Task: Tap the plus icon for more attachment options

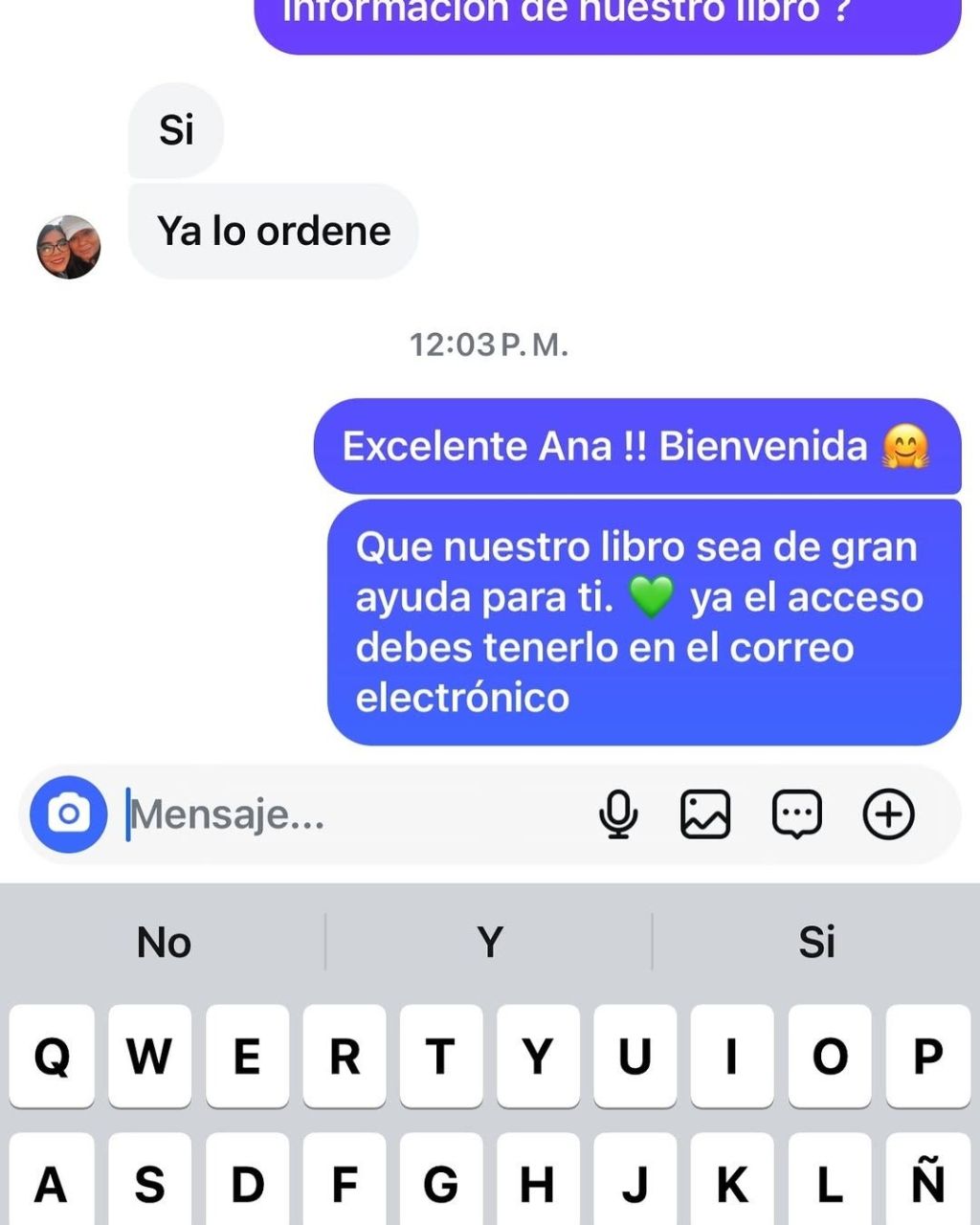Action: point(889,813)
